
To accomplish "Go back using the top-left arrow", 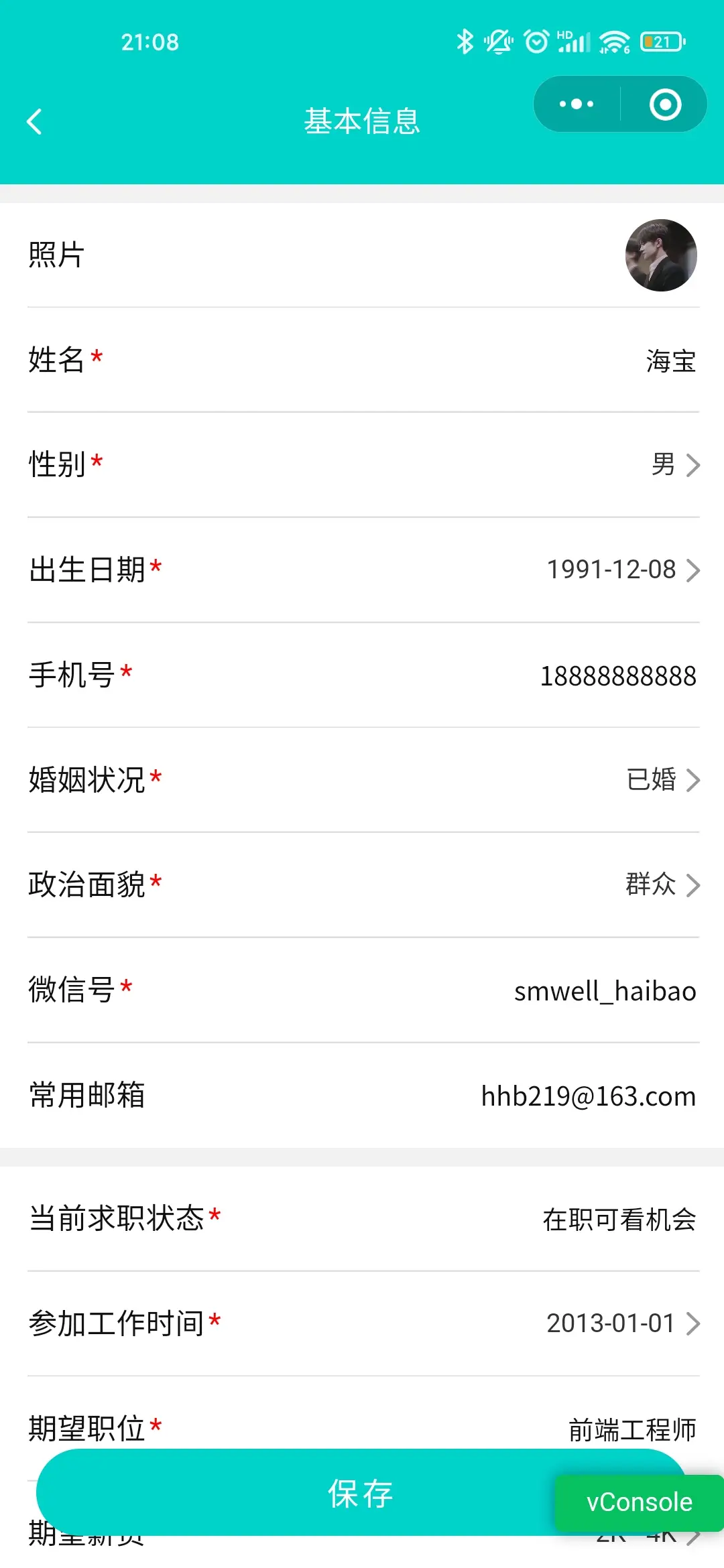I will 35,122.
